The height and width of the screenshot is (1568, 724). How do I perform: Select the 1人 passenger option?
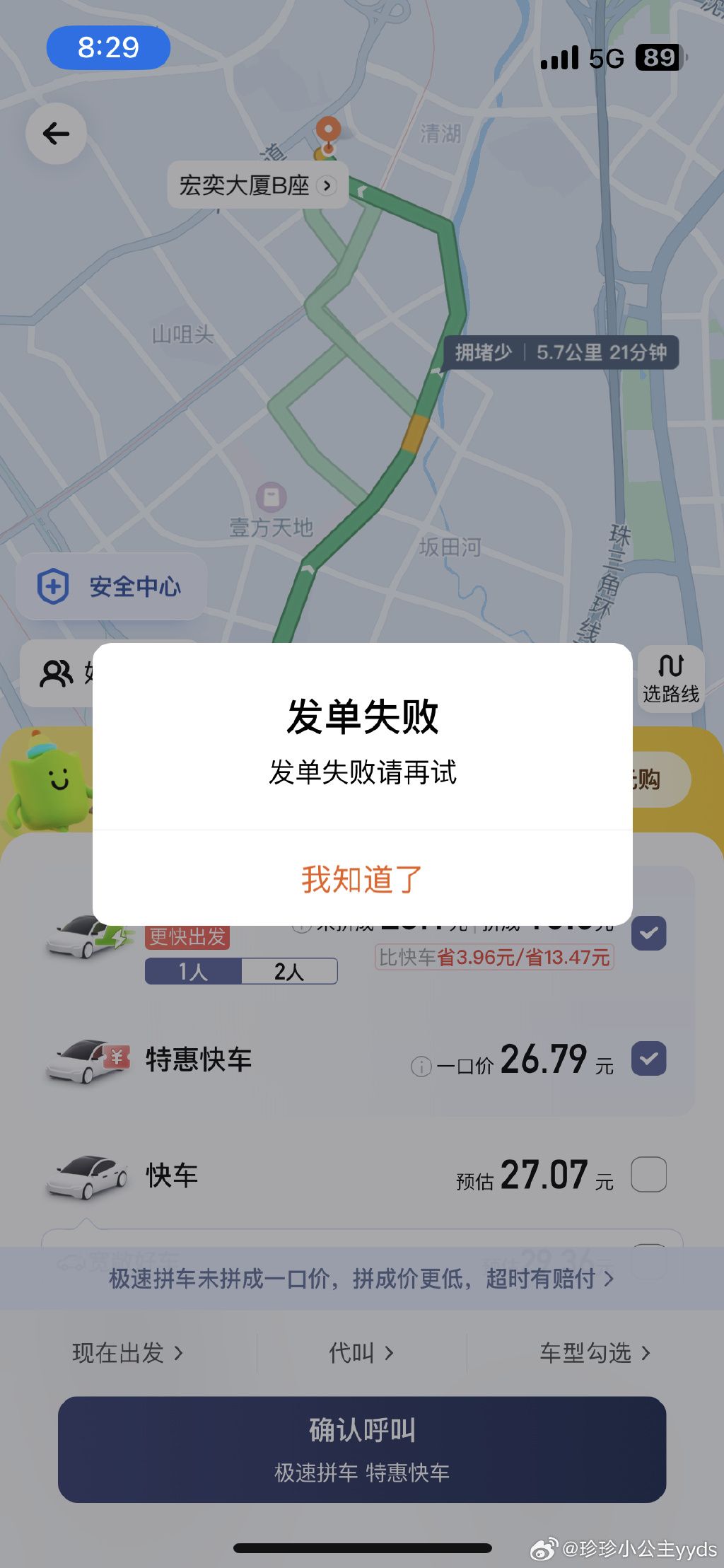click(193, 972)
